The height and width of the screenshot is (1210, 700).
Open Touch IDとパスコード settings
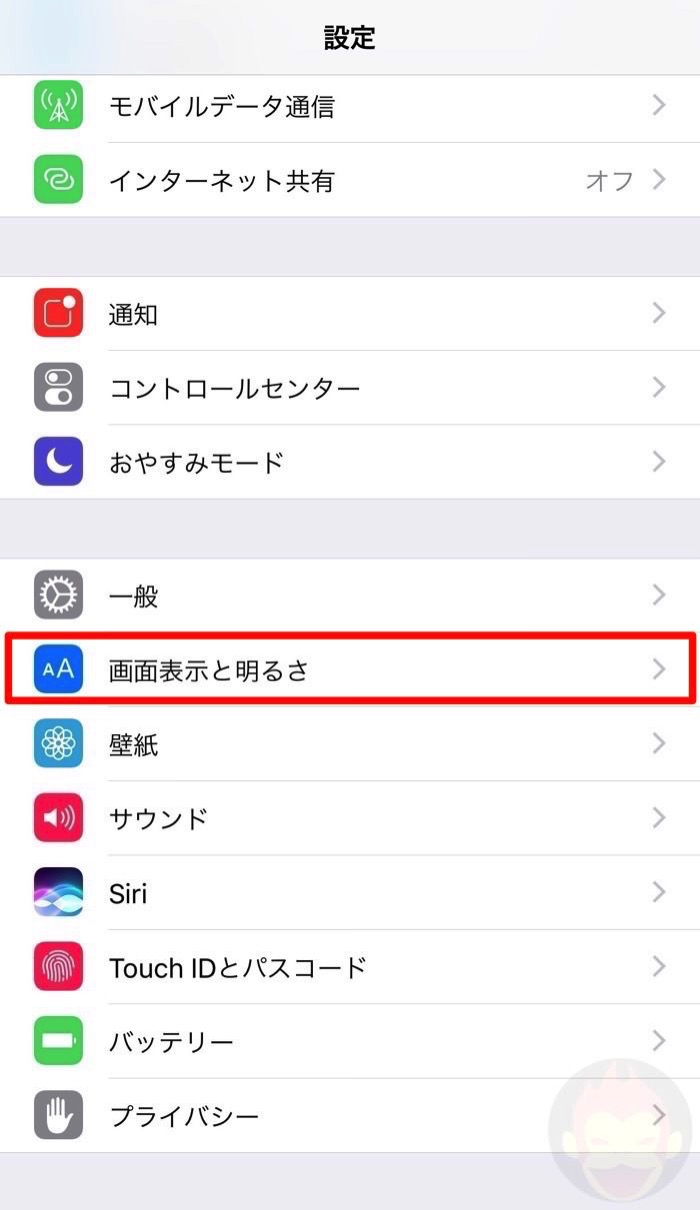click(350, 967)
